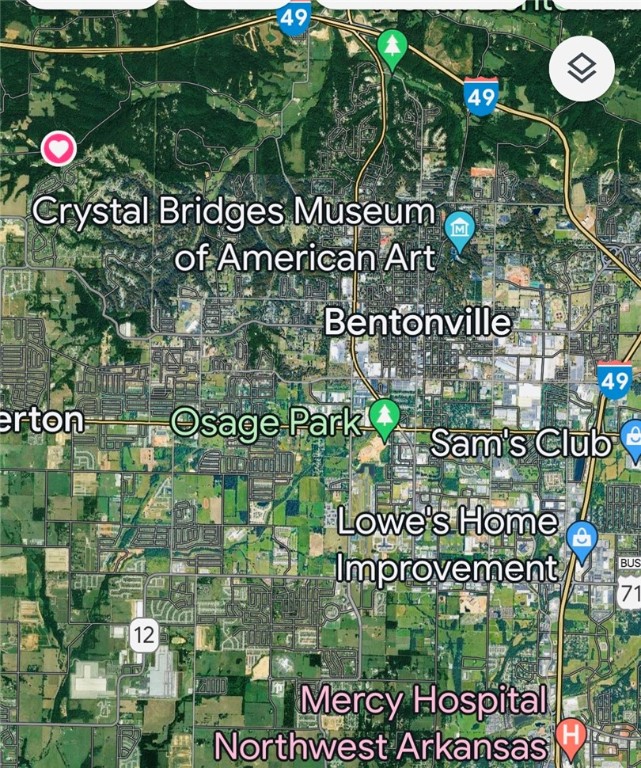Open the map layers button

[582, 69]
